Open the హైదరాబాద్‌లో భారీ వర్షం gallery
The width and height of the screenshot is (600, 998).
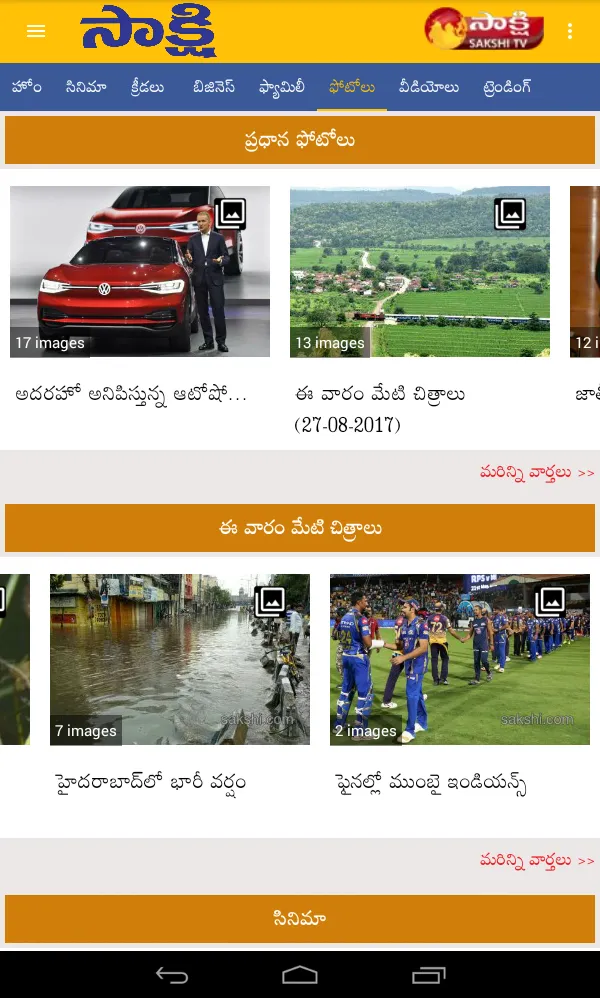tap(180, 659)
